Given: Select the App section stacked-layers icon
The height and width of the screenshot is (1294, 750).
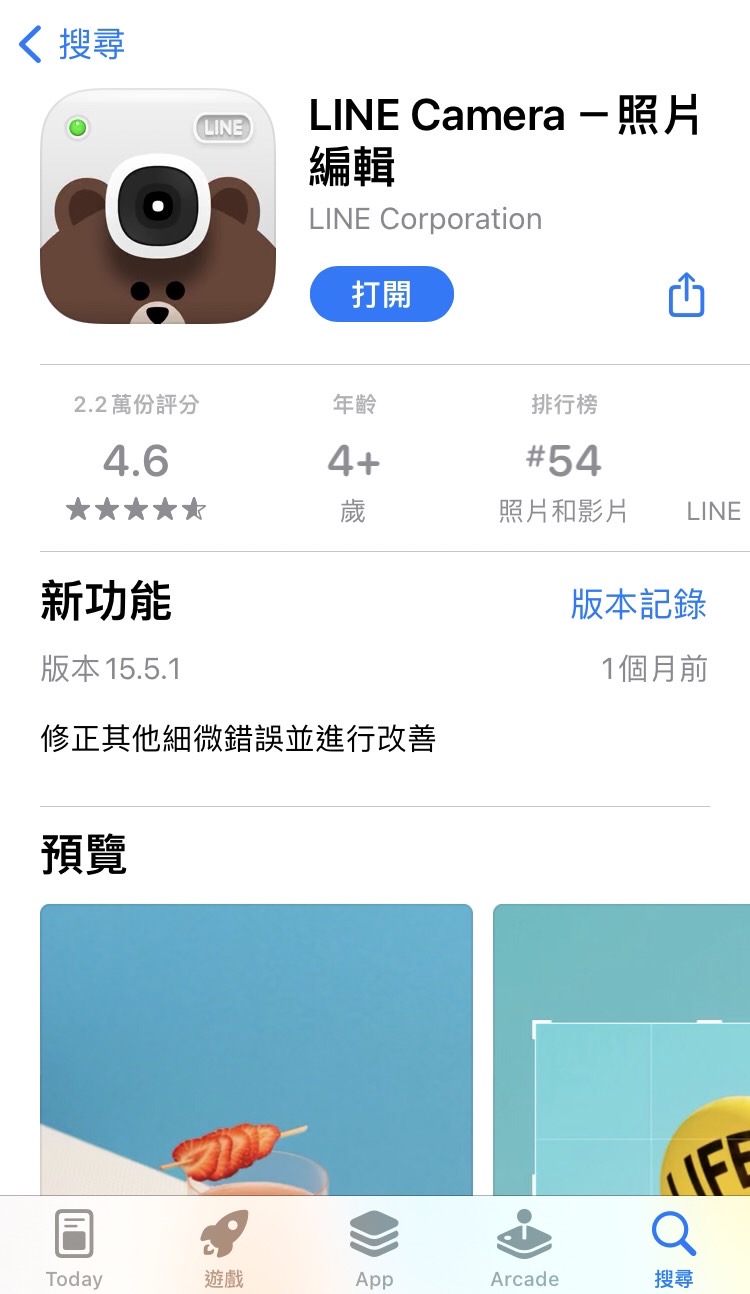Looking at the screenshot, I should [x=375, y=1235].
